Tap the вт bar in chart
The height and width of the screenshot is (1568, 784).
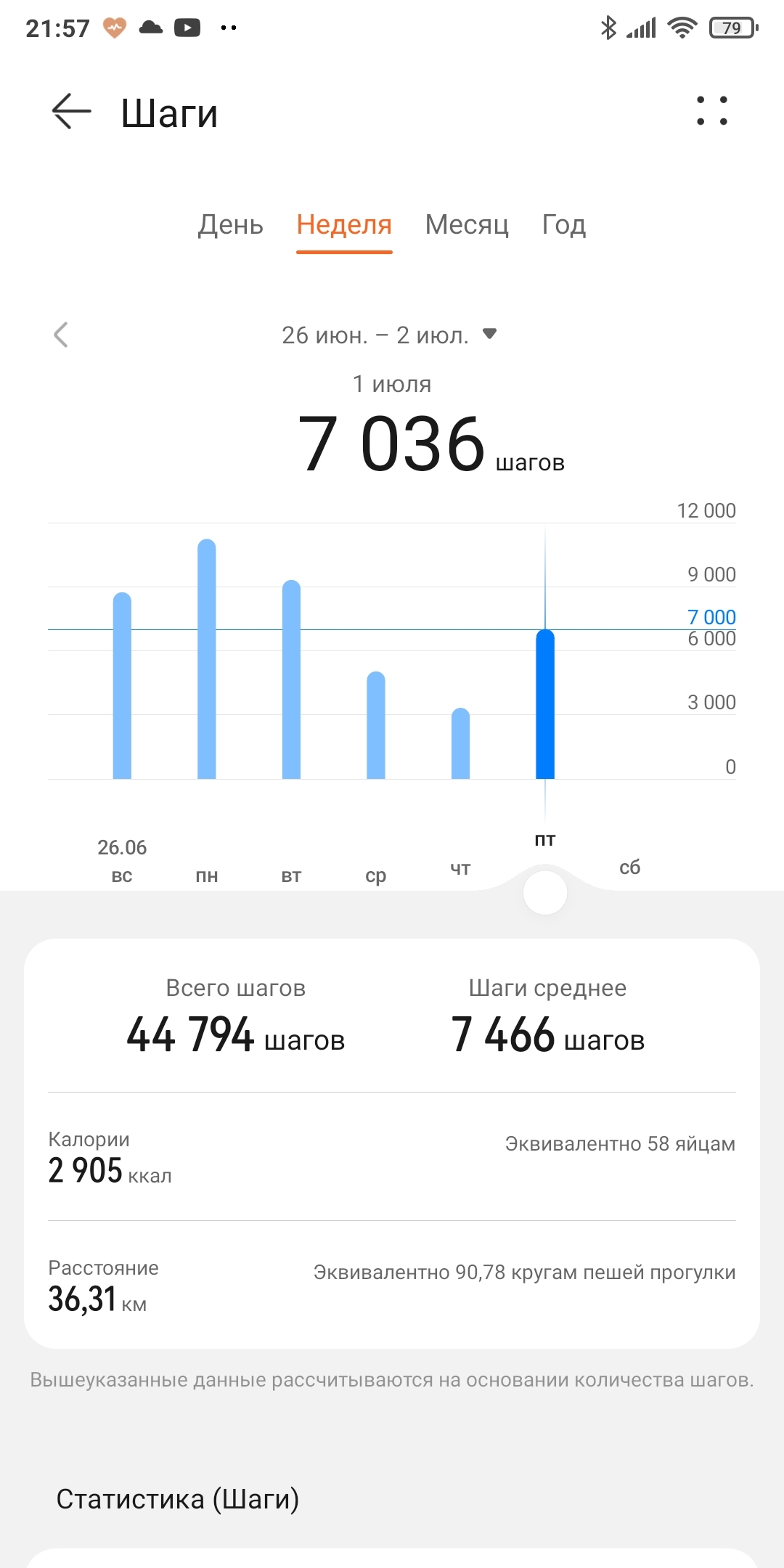point(291,679)
